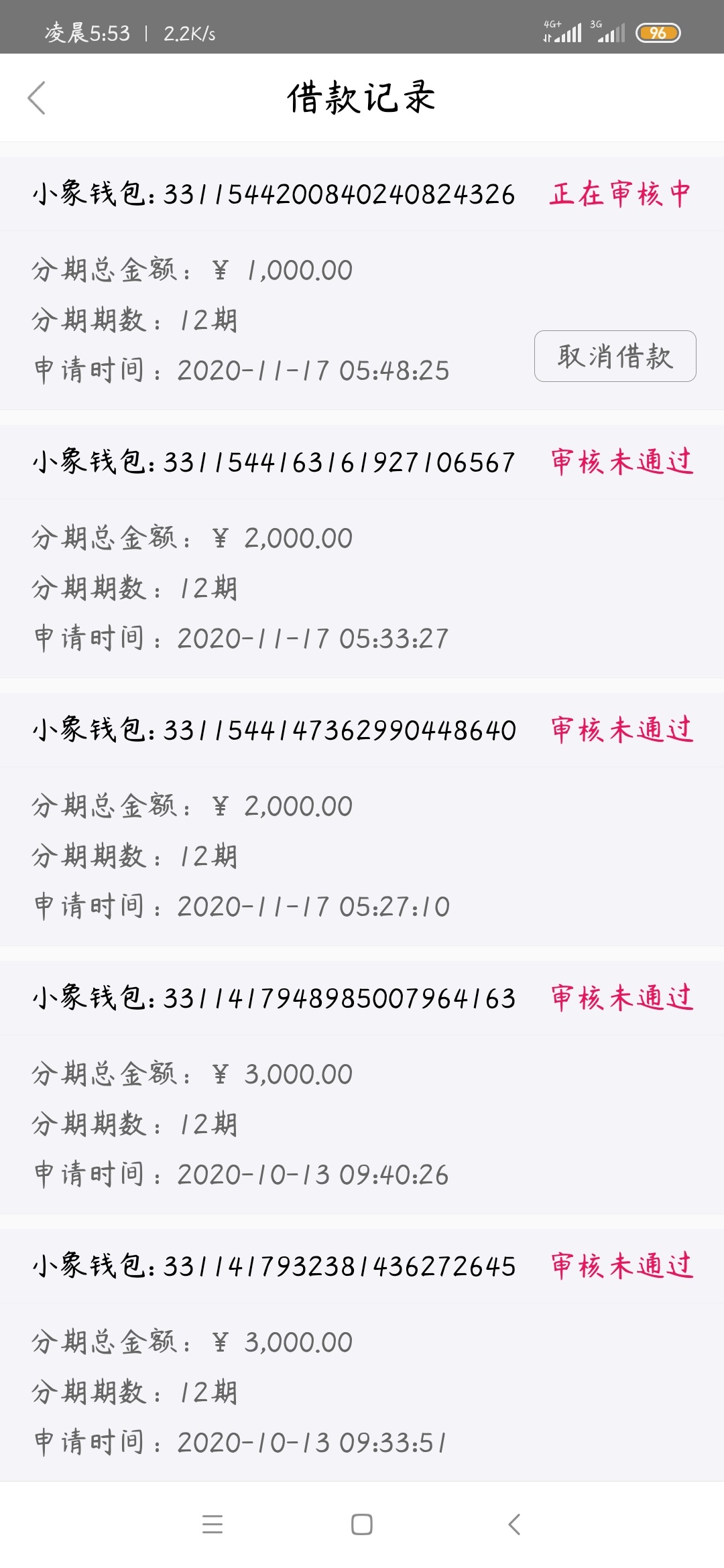Open the rejected loan applied at 09:40:26
Image resolution: width=724 pixels, height=1568 pixels.
(x=362, y=1087)
